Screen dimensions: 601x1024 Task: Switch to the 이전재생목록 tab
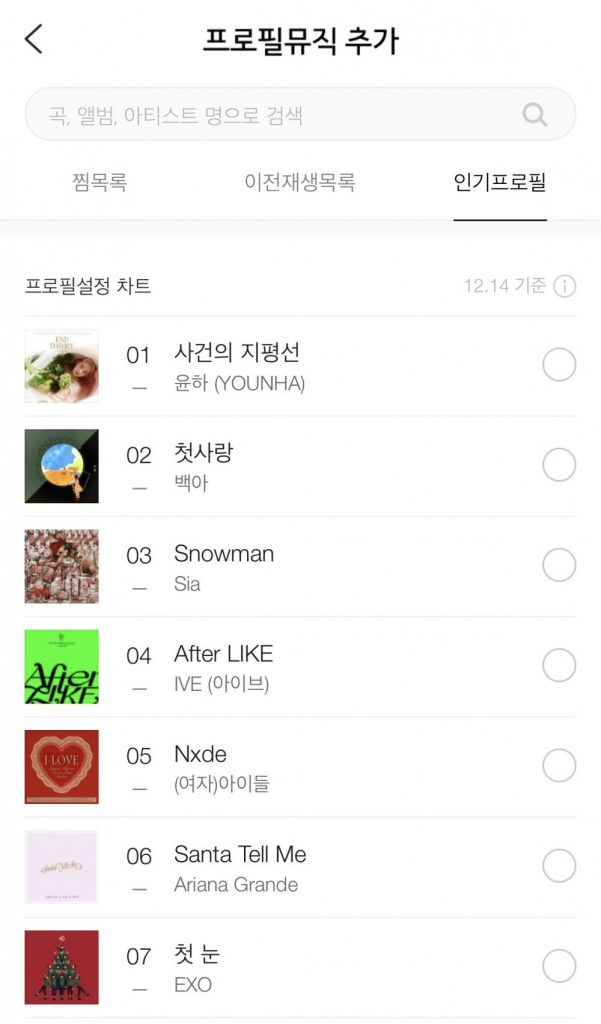click(x=300, y=183)
